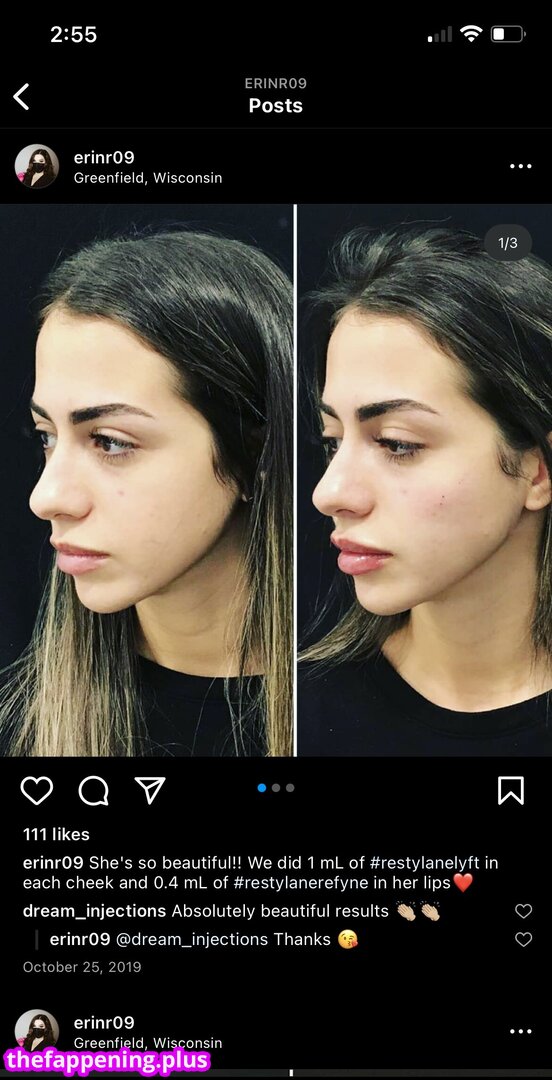Go back using the top-left arrow
Image resolution: width=552 pixels, height=1080 pixels.
(21, 96)
